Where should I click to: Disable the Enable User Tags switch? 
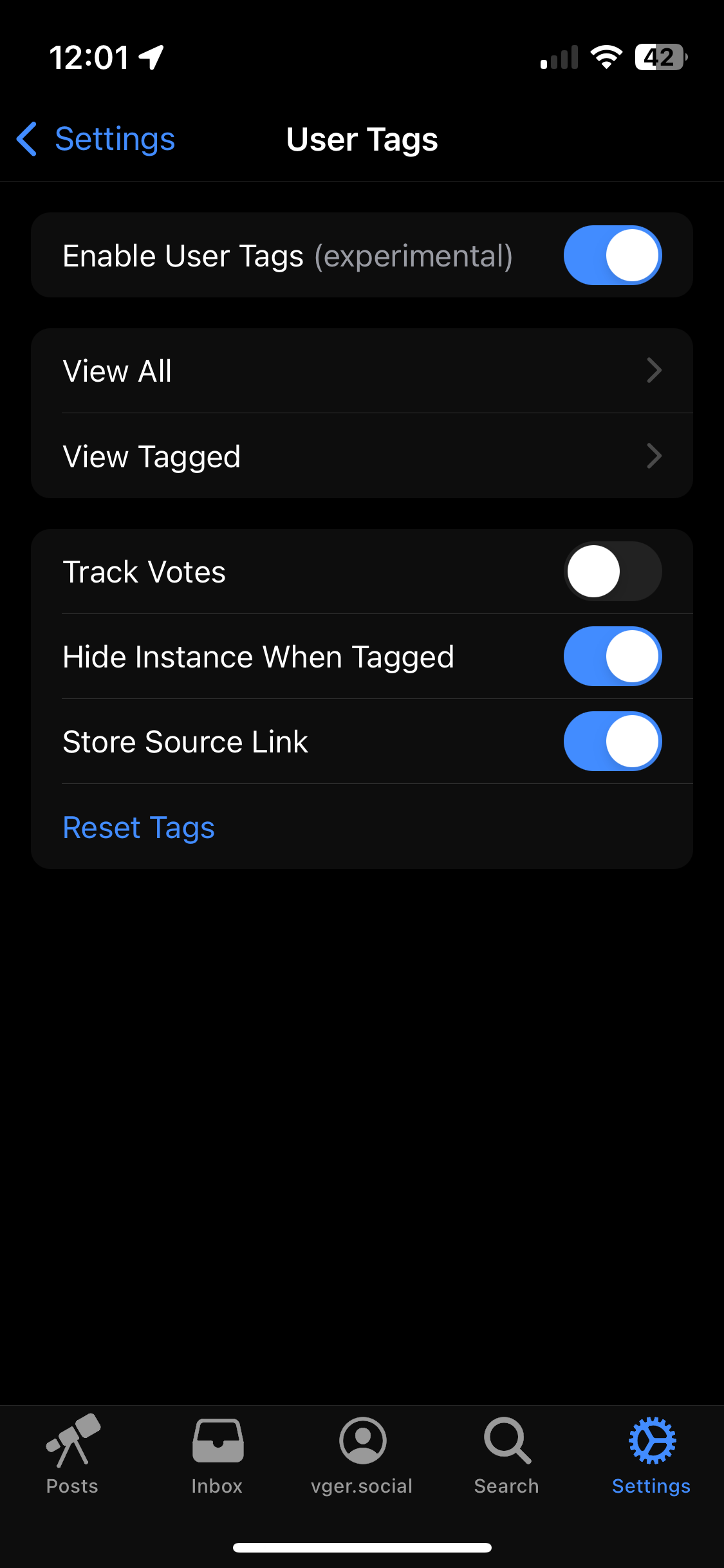coord(613,256)
